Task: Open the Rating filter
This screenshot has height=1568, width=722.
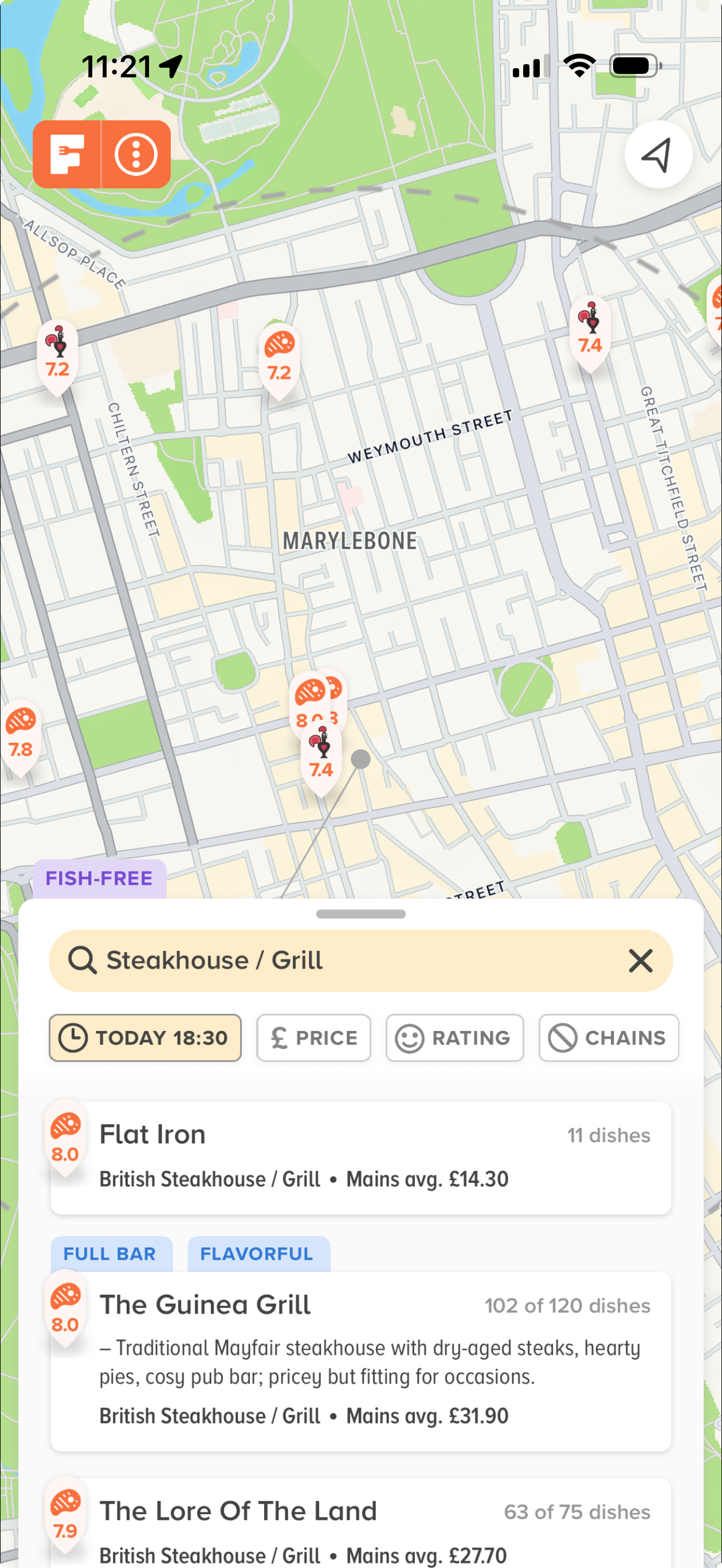Action: click(454, 1038)
